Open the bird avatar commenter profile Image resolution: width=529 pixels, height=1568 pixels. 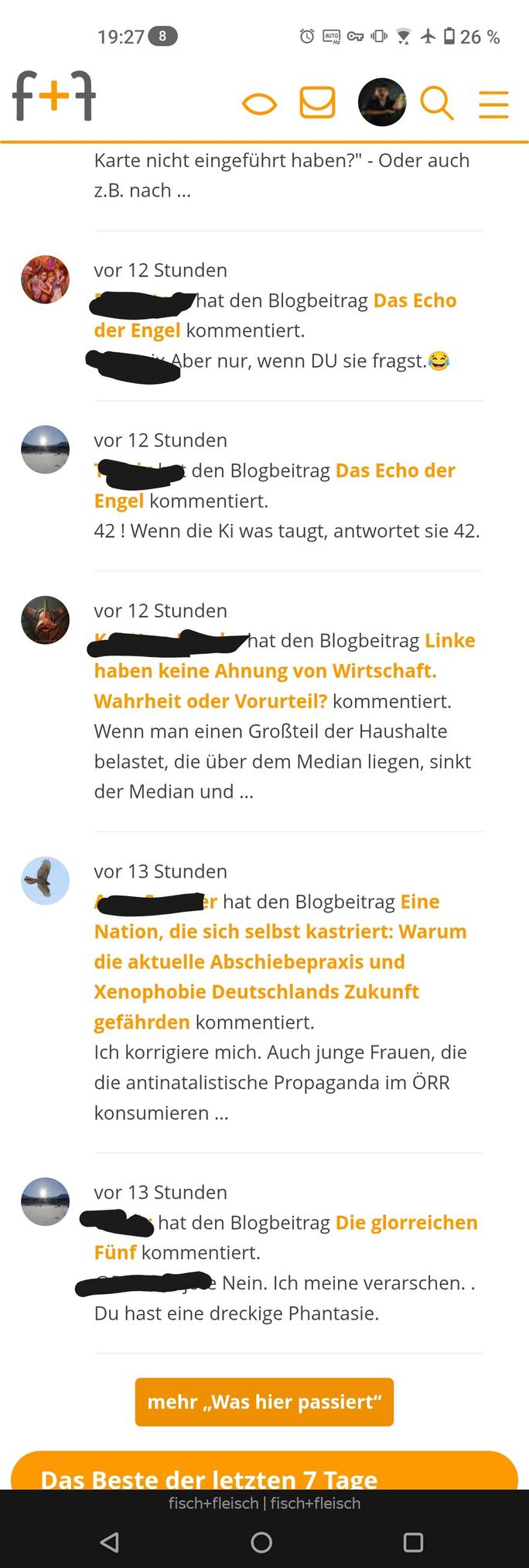pyautogui.click(x=45, y=881)
